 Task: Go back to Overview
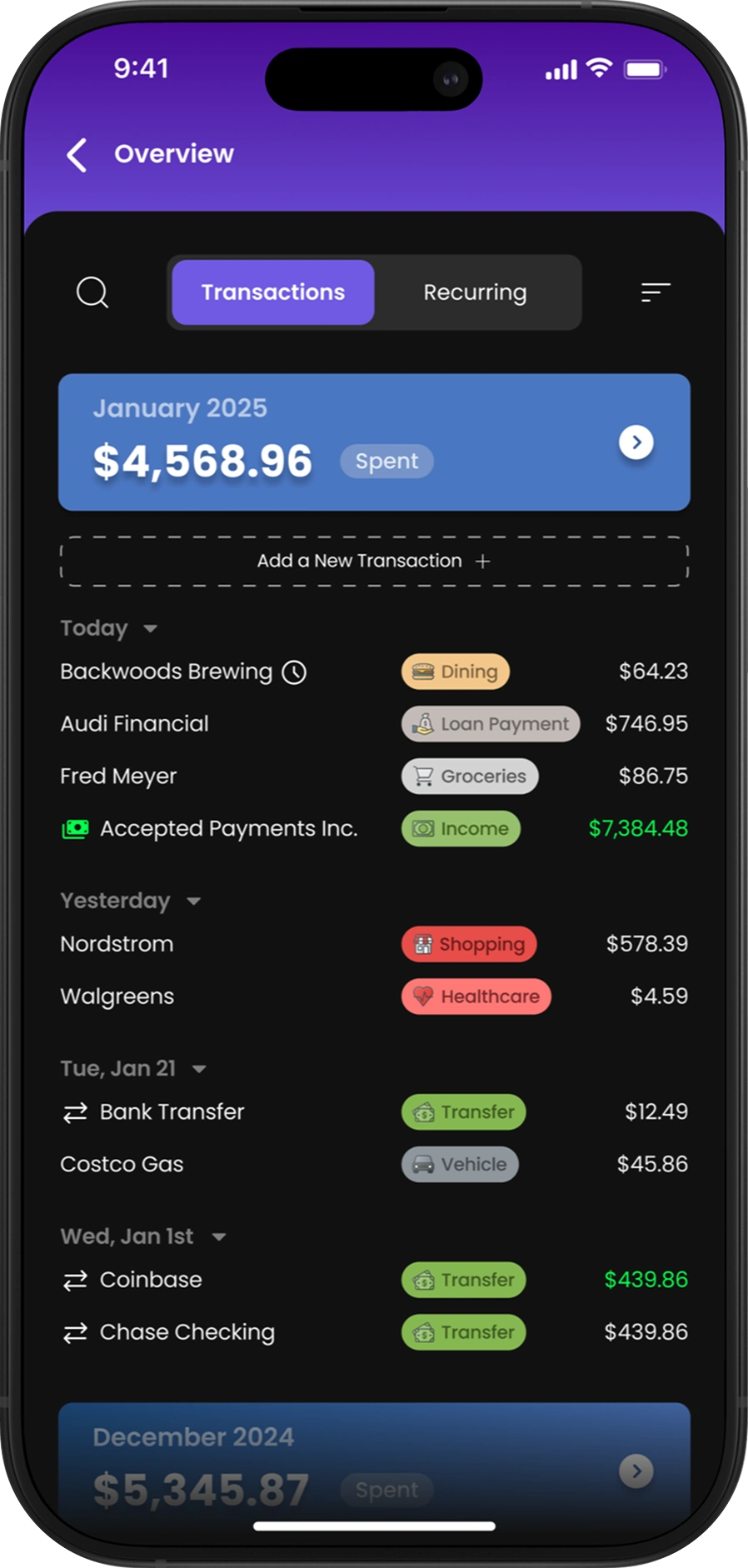[x=77, y=155]
